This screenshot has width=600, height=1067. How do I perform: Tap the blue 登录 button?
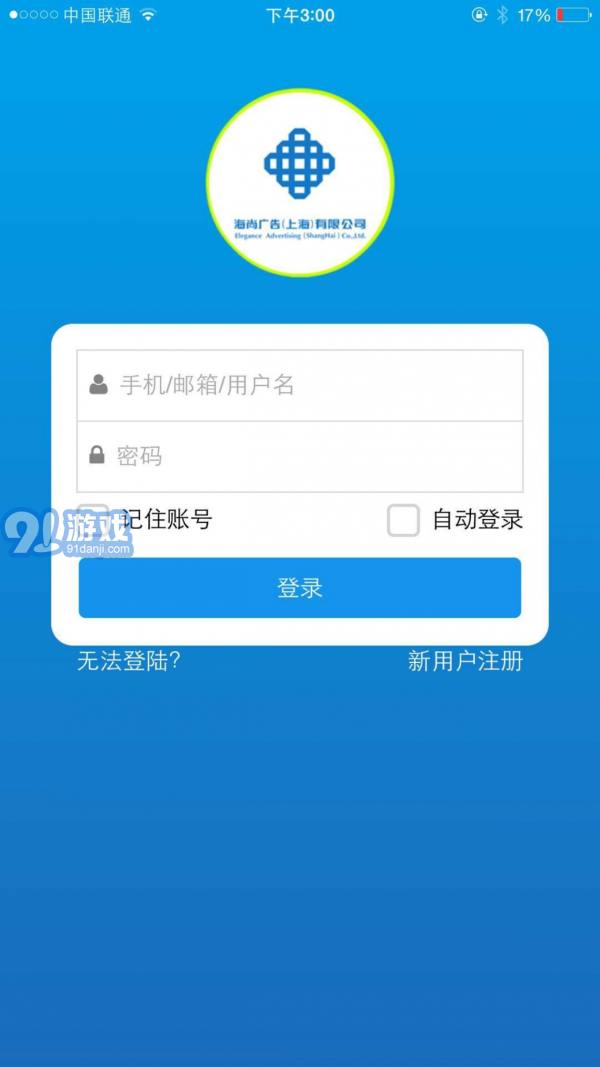pyautogui.click(x=300, y=588)
